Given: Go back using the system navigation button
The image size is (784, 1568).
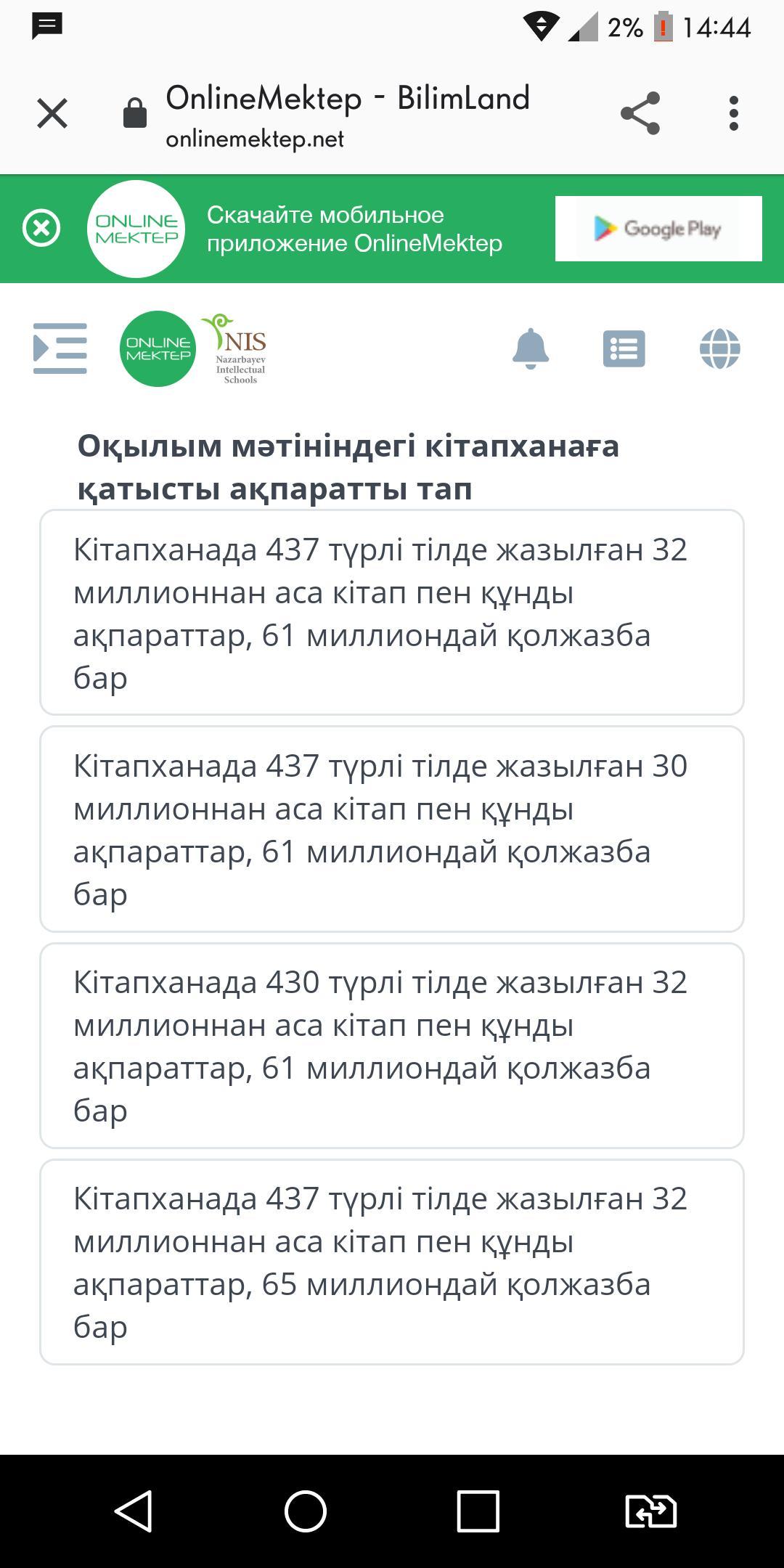Looking at the screenshot, I should (134, 1511).
